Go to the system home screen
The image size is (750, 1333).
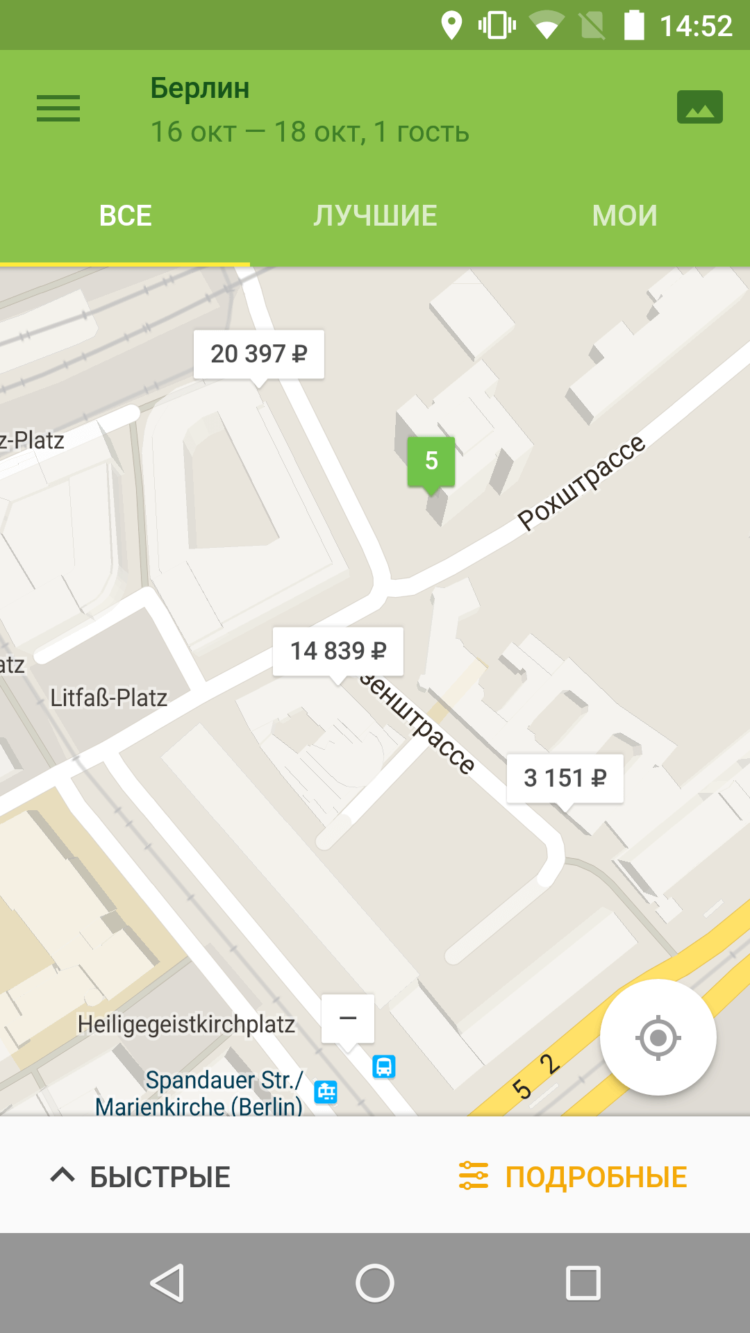pos(375,1282)
